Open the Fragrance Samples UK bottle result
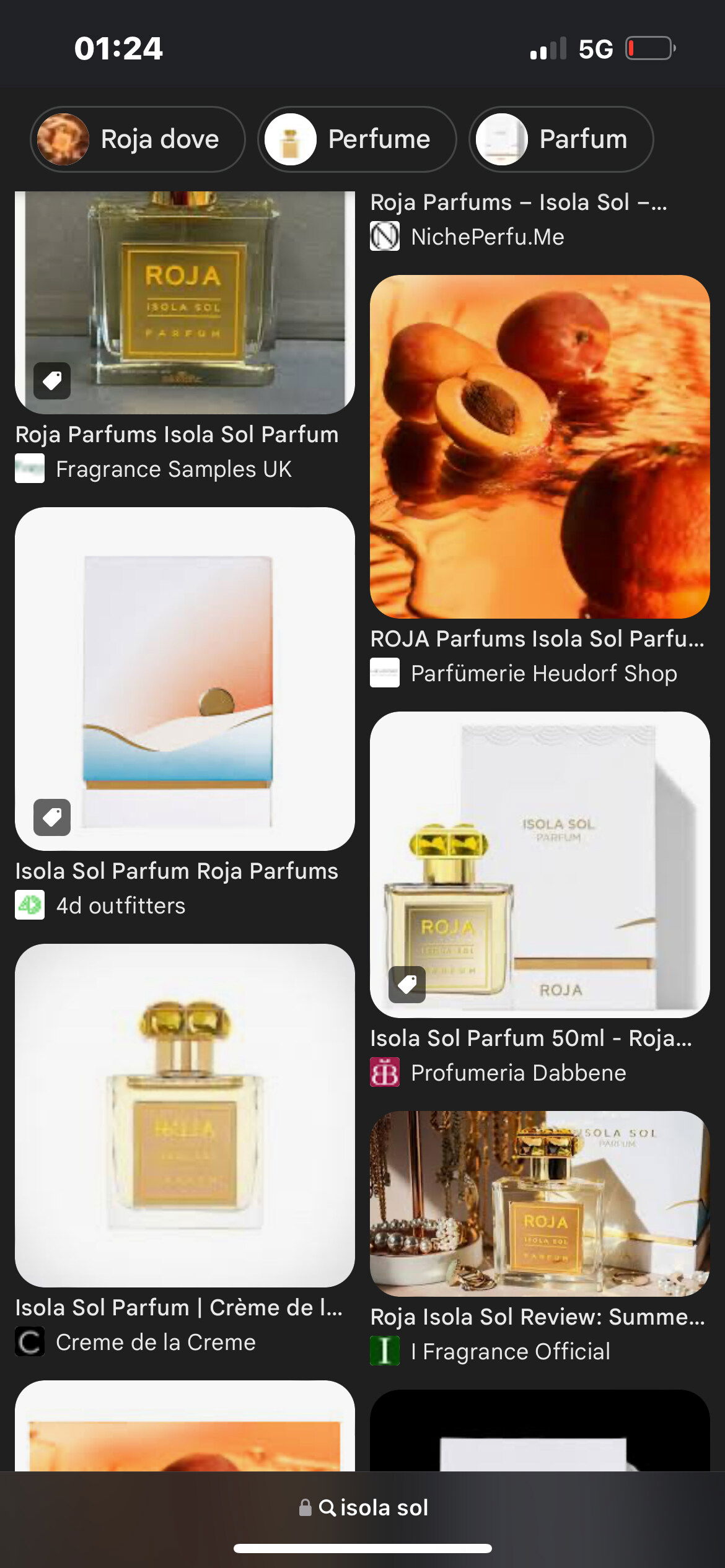This screenshot has width=725, height=1568. [x=185, y=302]
